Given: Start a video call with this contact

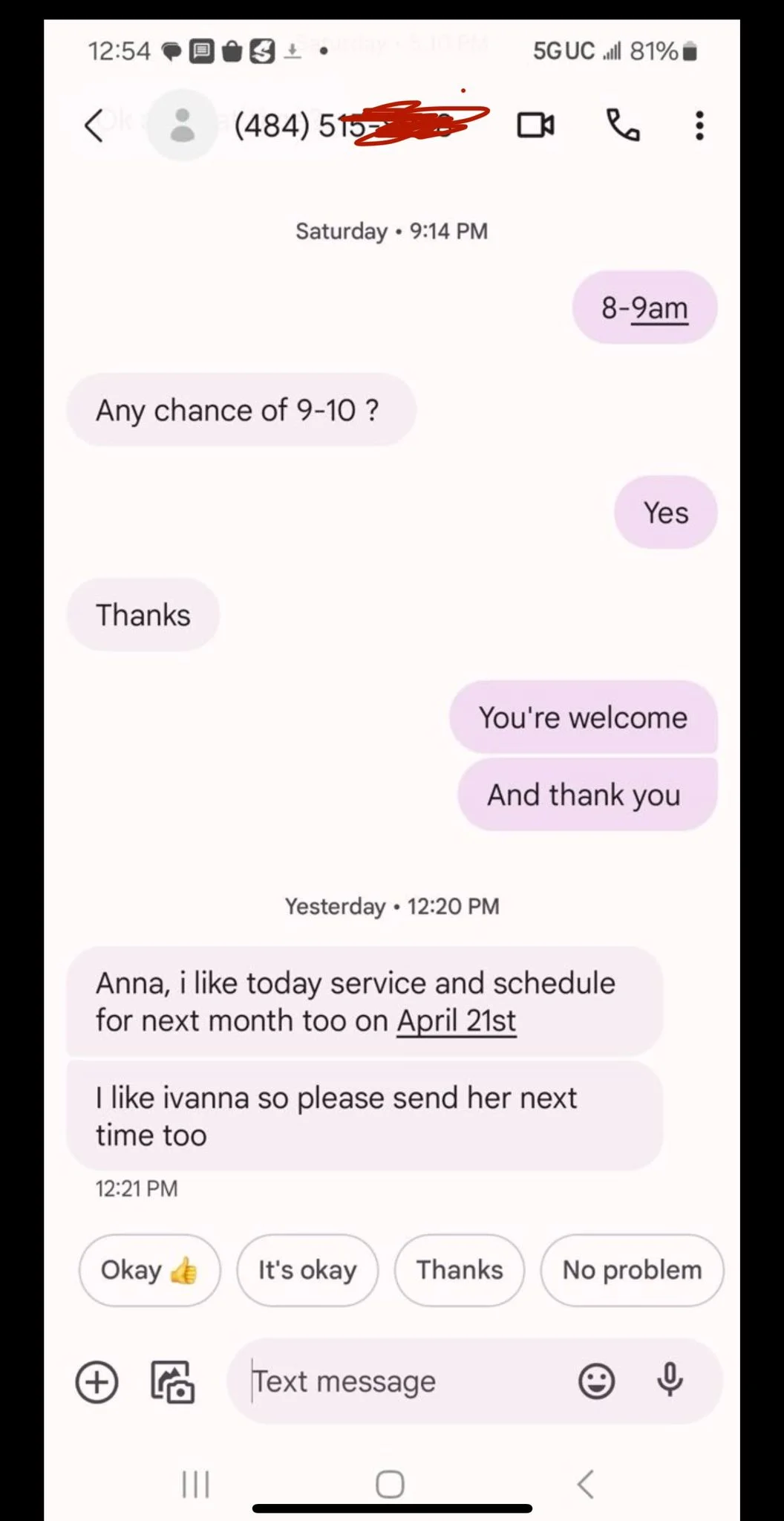Looking at the screenshot, I should coord(535,126).
